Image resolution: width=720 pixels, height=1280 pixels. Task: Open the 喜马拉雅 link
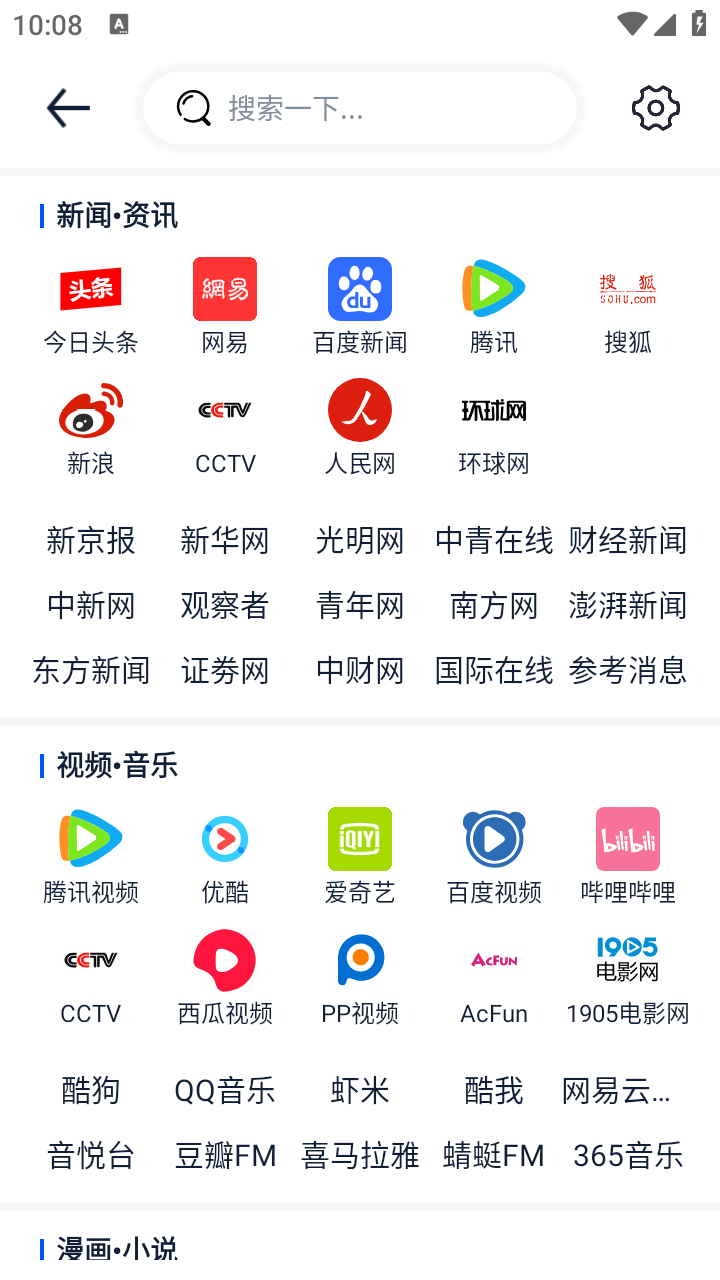point(359,1155)
